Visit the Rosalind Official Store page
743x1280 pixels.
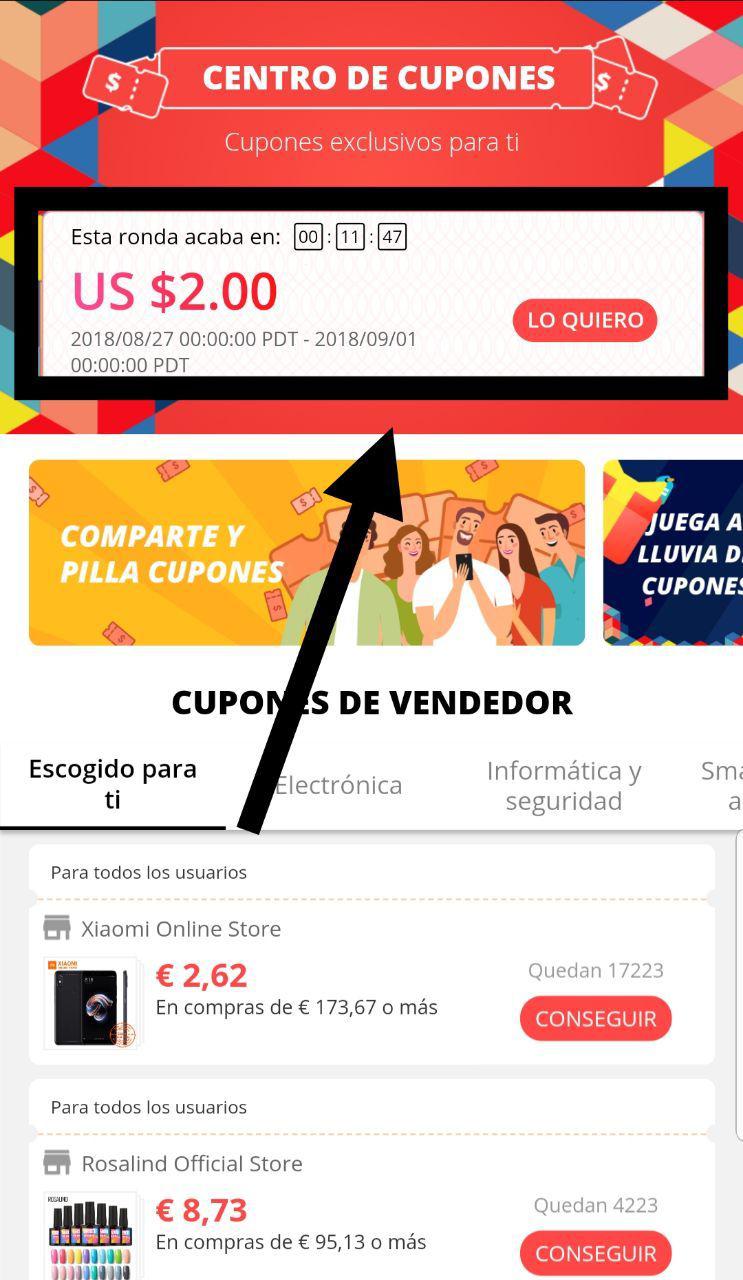(191, 1164)
